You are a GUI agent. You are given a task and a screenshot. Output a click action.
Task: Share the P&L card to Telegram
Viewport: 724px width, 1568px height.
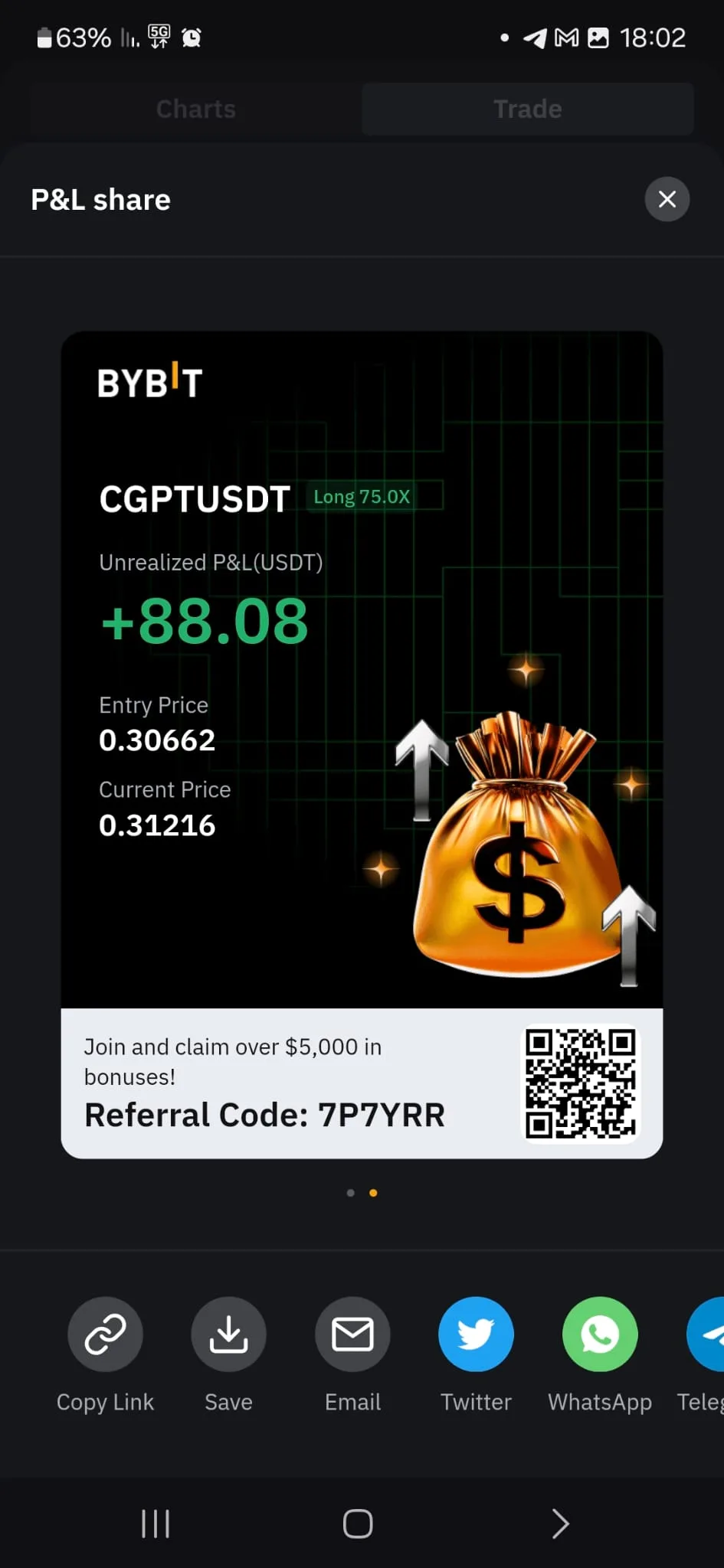(708, 1334)
